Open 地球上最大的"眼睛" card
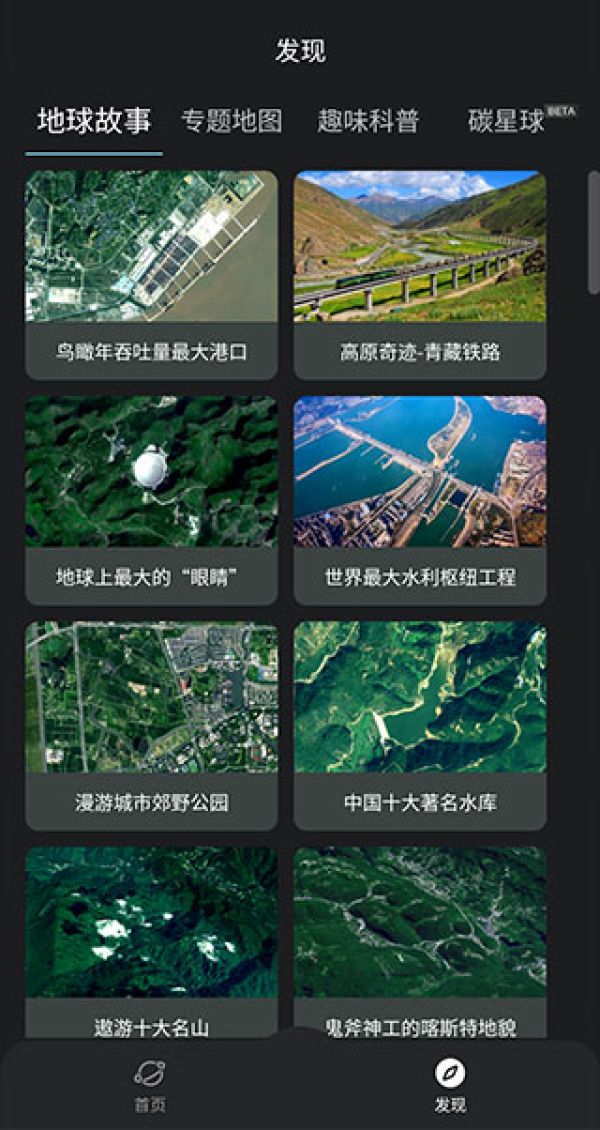Viewport: 600px width, 1130px height. (x=151, y=500)
